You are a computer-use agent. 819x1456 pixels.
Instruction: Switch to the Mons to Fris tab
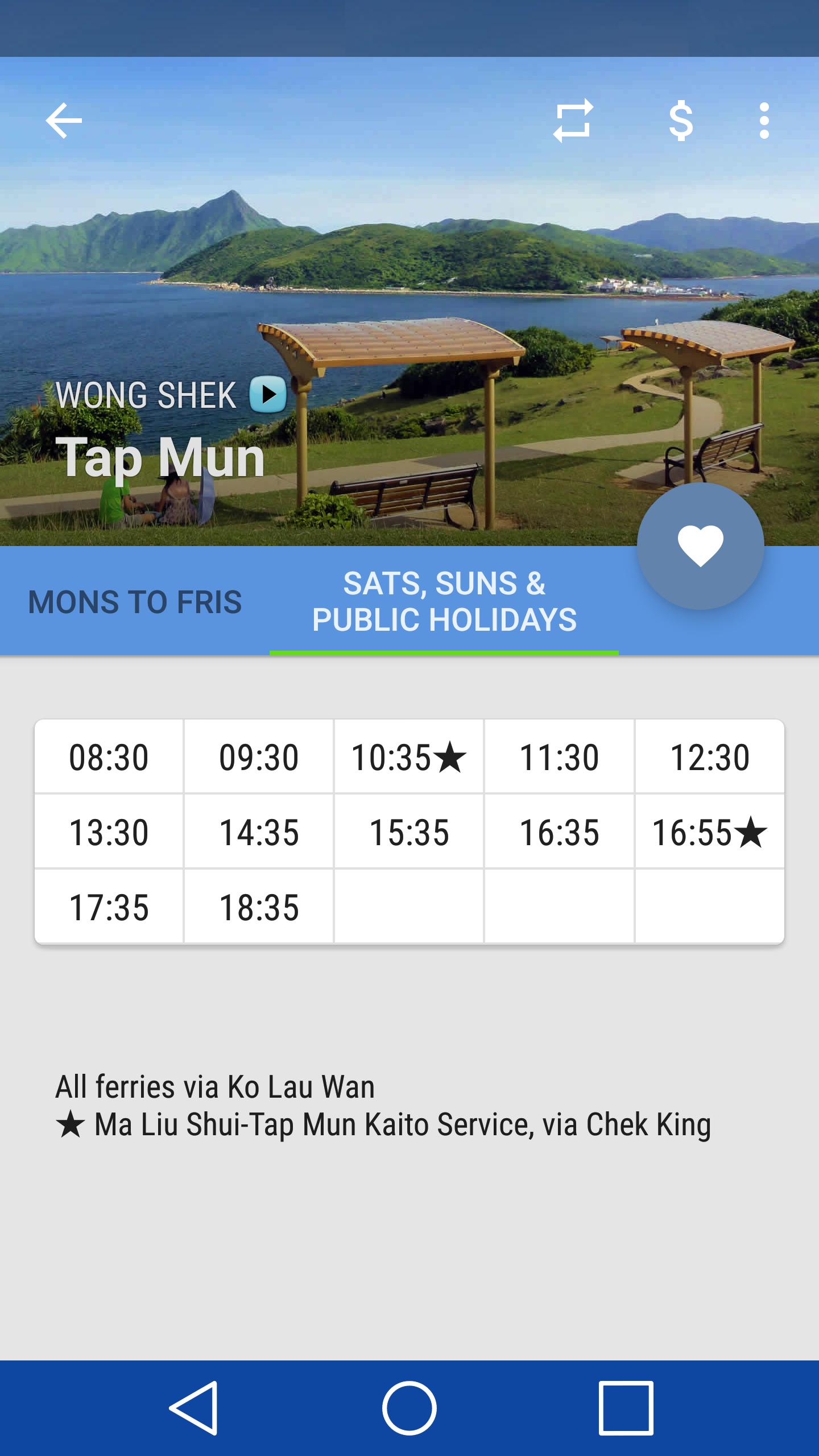pos(135,602)
